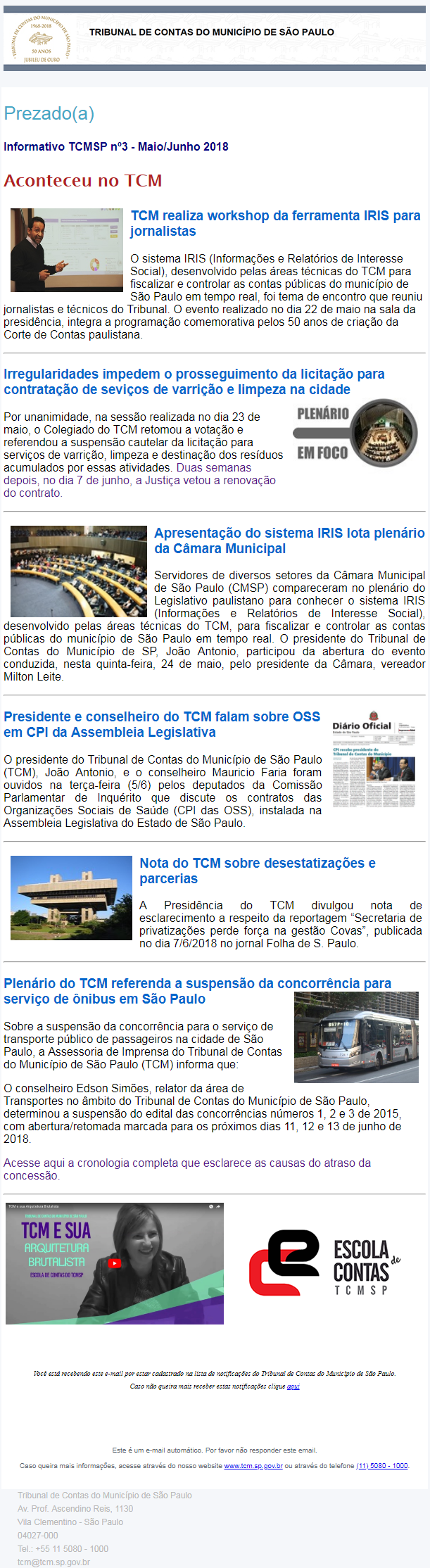
Task: Tap the unsubscribe 'aqui' link
Action: (x=293, y=1386)
